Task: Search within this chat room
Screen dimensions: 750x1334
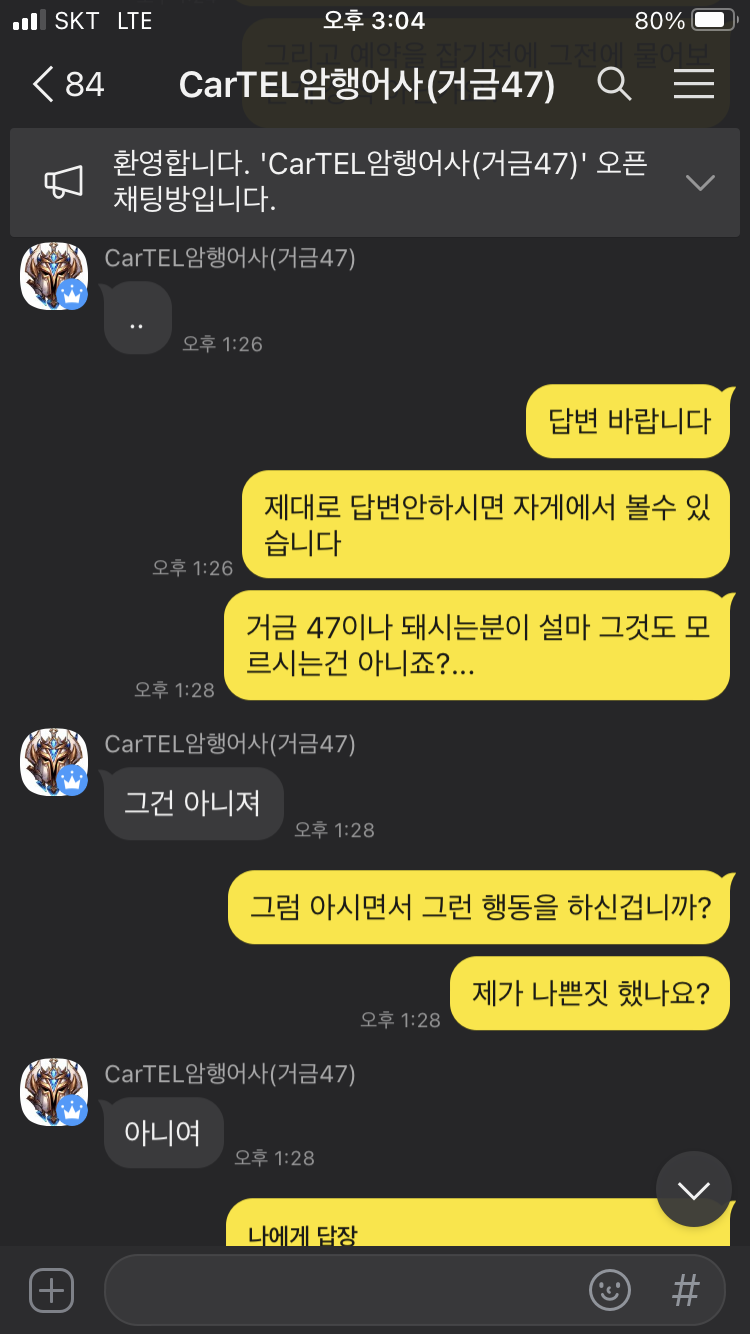Action: 614,85
